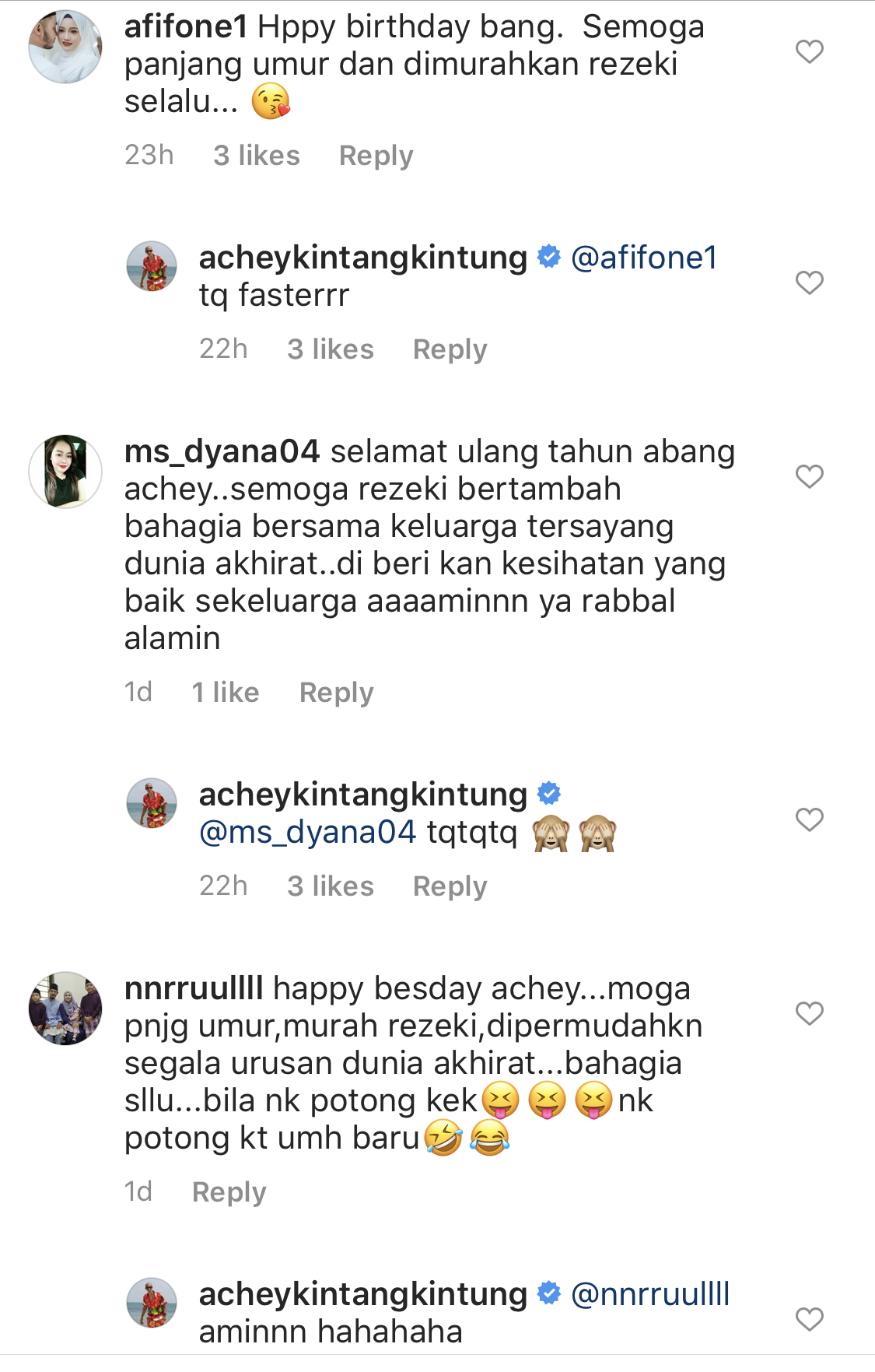Screen dimensions: 875x1372
Task: Like the 'tqtqtq' reply
Action: coord(809,819)
